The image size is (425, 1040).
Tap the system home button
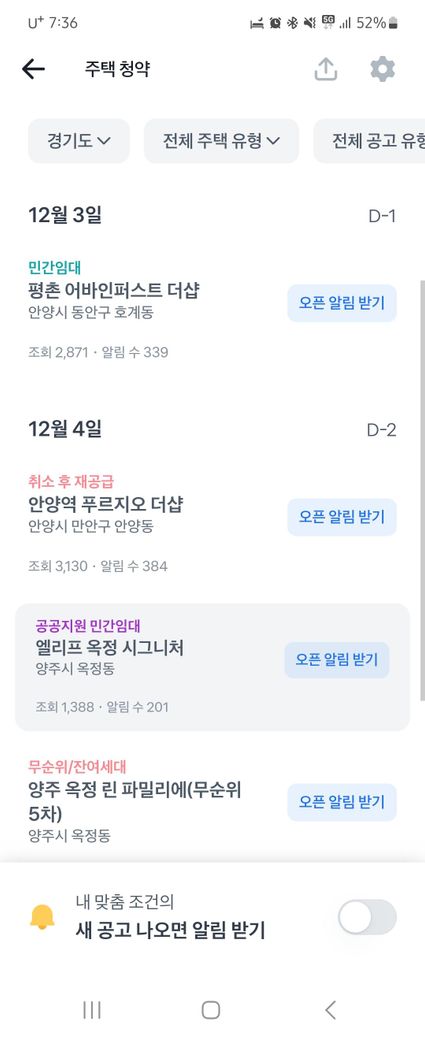[211, 1010]
